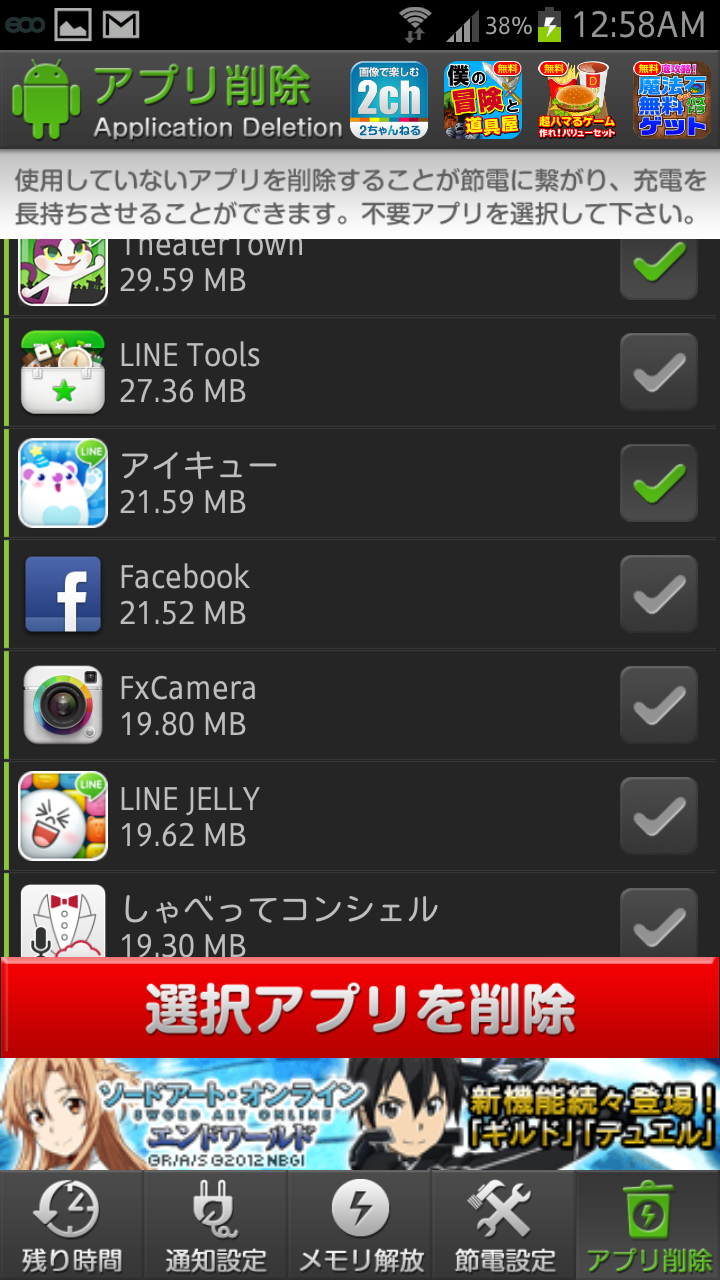Viewport: 720px width, 1280px height.
Task: Open the 通知設定 tab
Action: point(216,1226)
